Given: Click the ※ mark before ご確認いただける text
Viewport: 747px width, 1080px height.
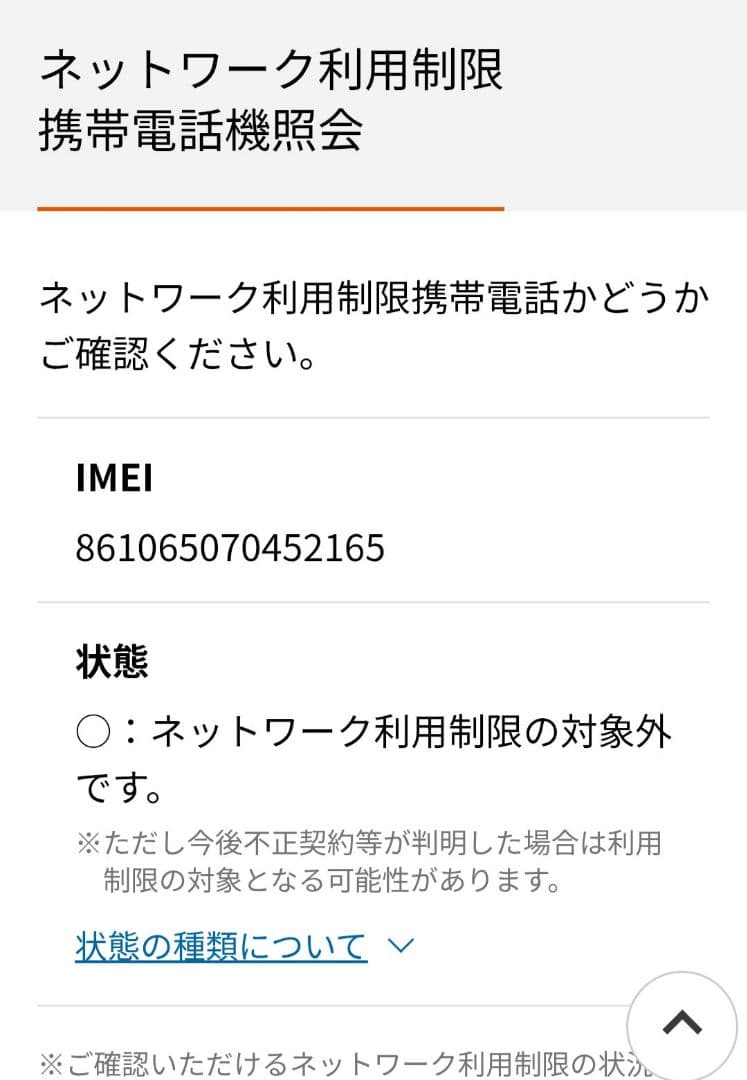Looking at the screenshot, I should (x=49, y=1064).
